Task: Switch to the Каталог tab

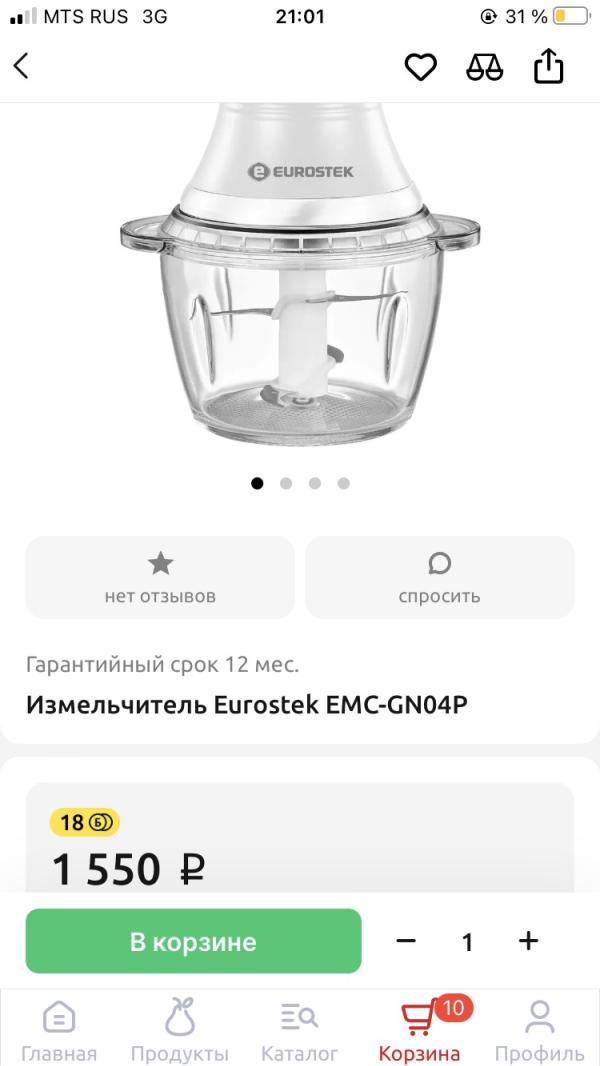Action: (x=300, y=1030)
